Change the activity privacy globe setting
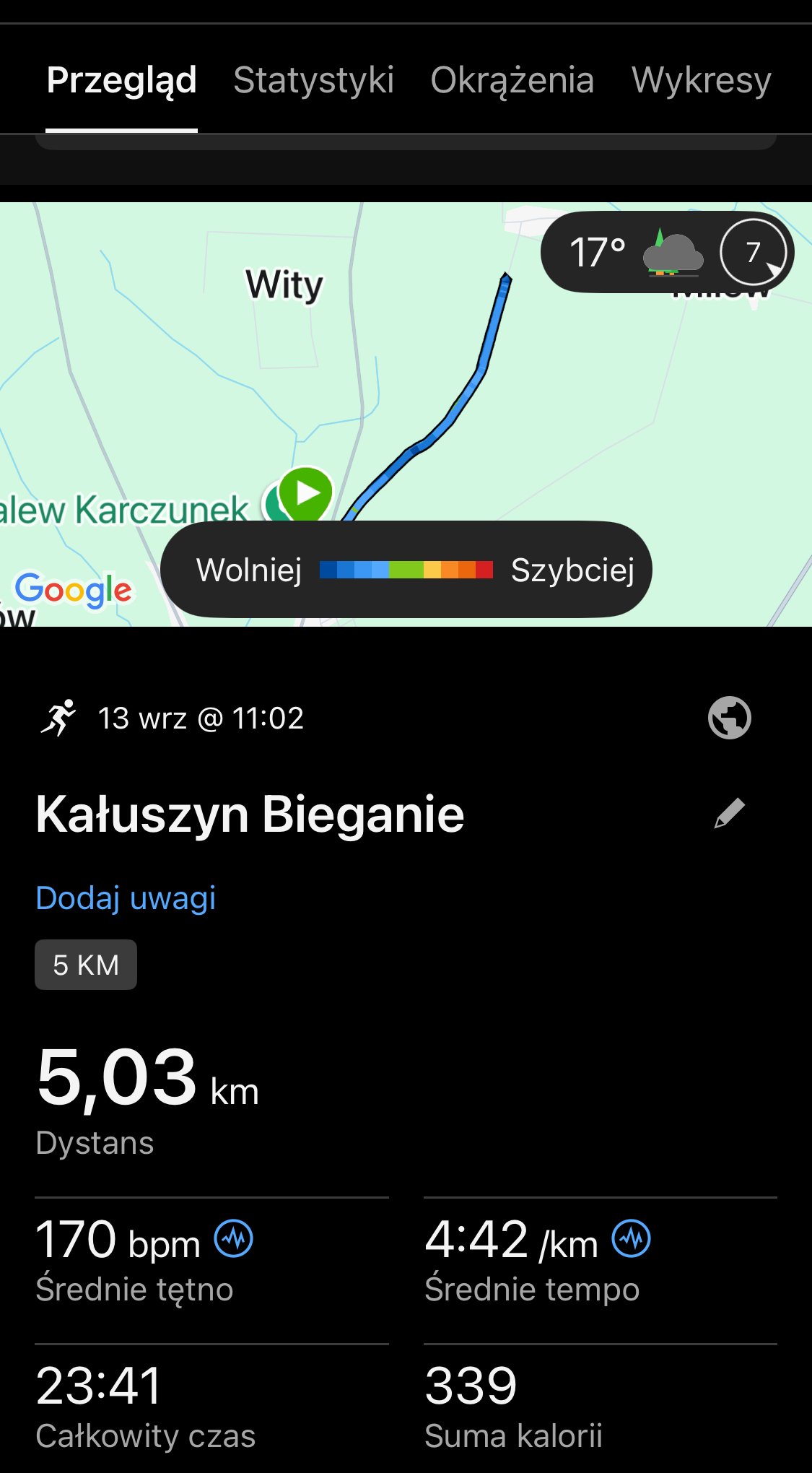Viewport: 812px width, 1473px height. [730, 718]
